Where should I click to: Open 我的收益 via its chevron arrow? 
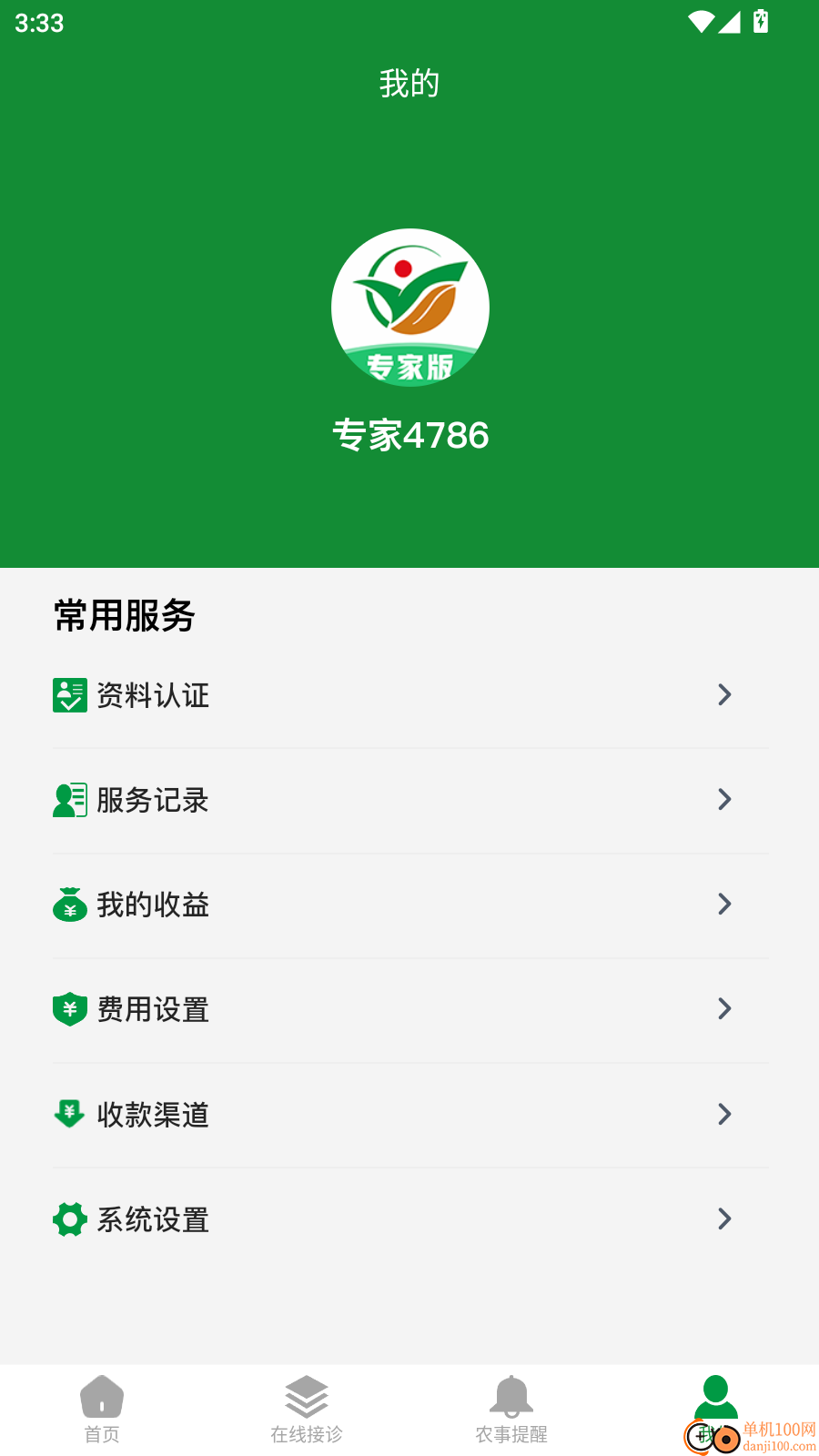[724, 905]
